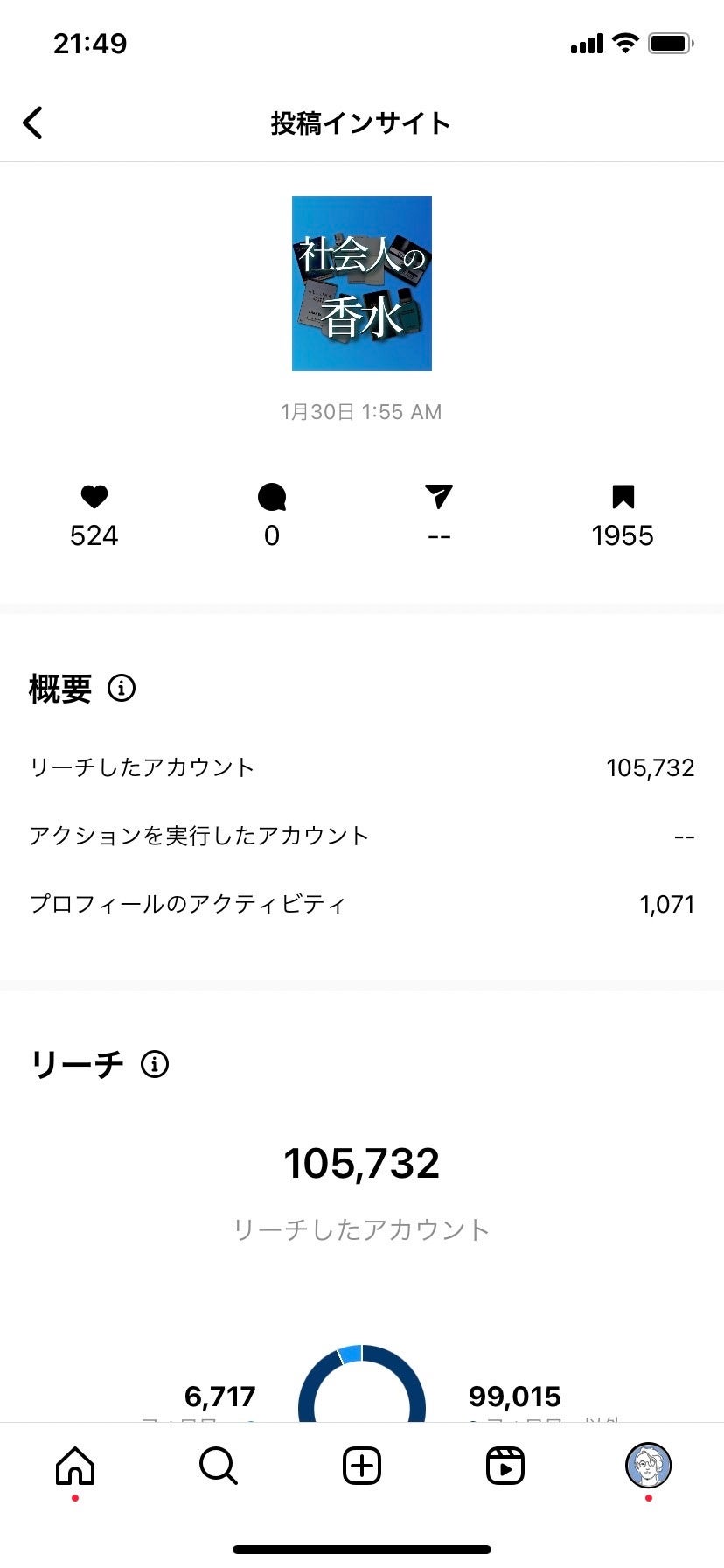This screenshot has width=724, height=1568.
Task: Show info about リーチ
Action: 155,1064
